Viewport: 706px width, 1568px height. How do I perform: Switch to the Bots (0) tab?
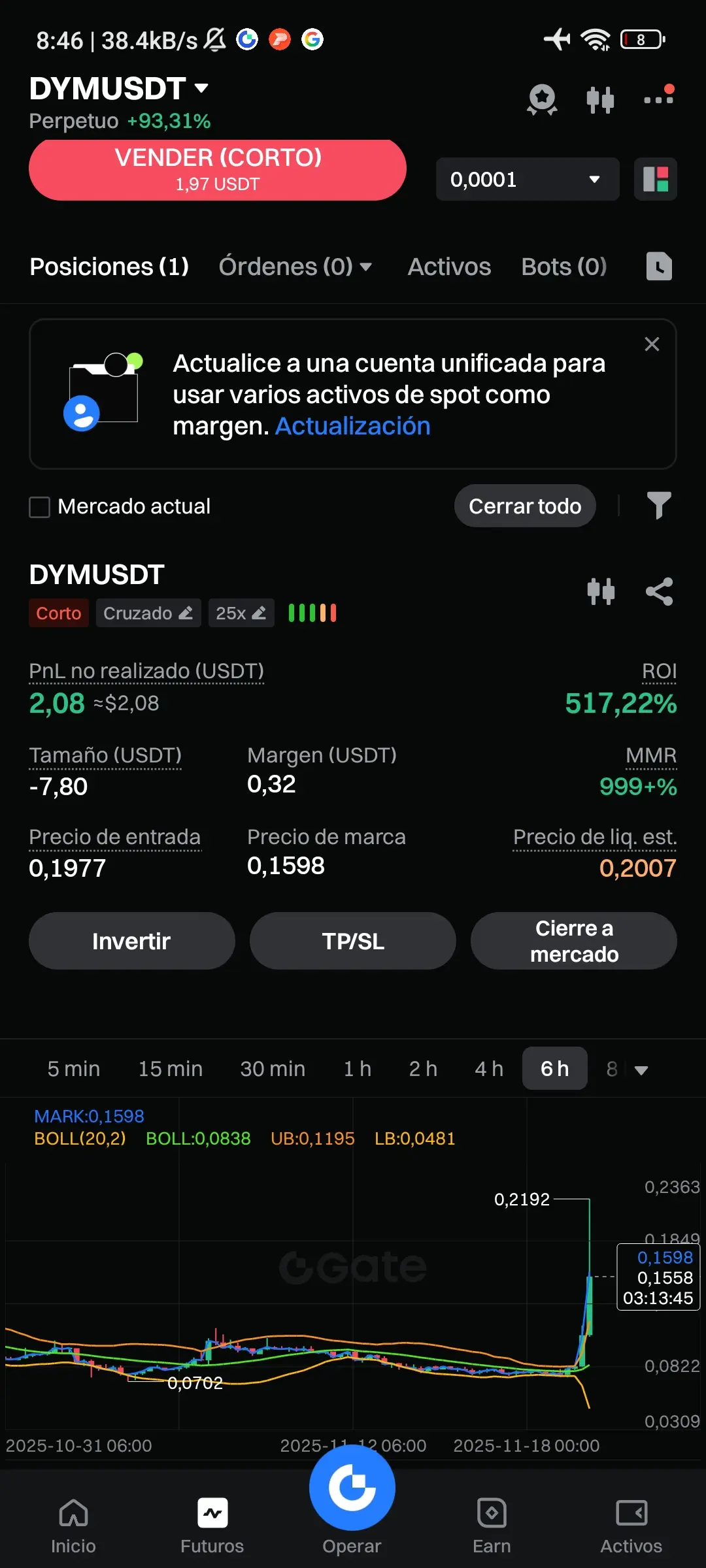(x=563, y=267)
